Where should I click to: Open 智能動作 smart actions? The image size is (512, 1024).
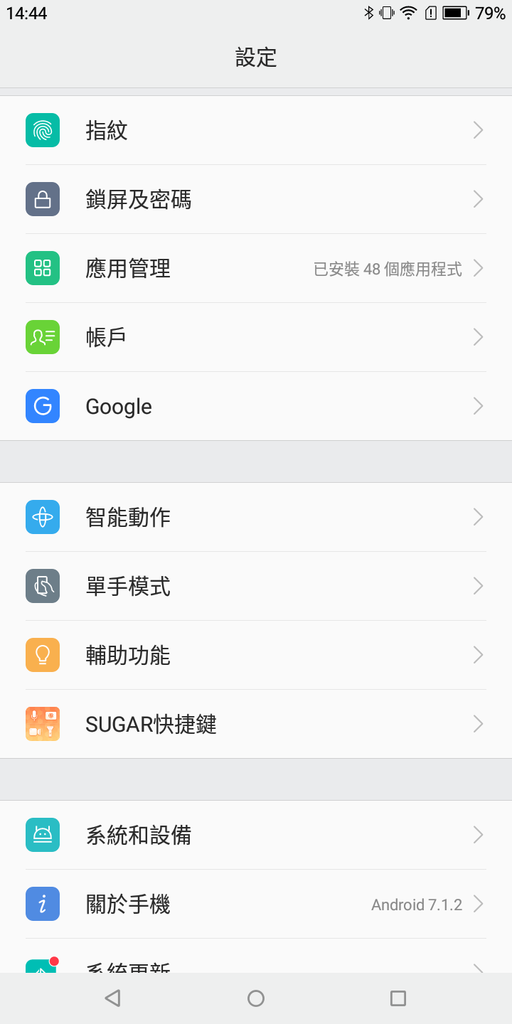[x=256, y=517]
